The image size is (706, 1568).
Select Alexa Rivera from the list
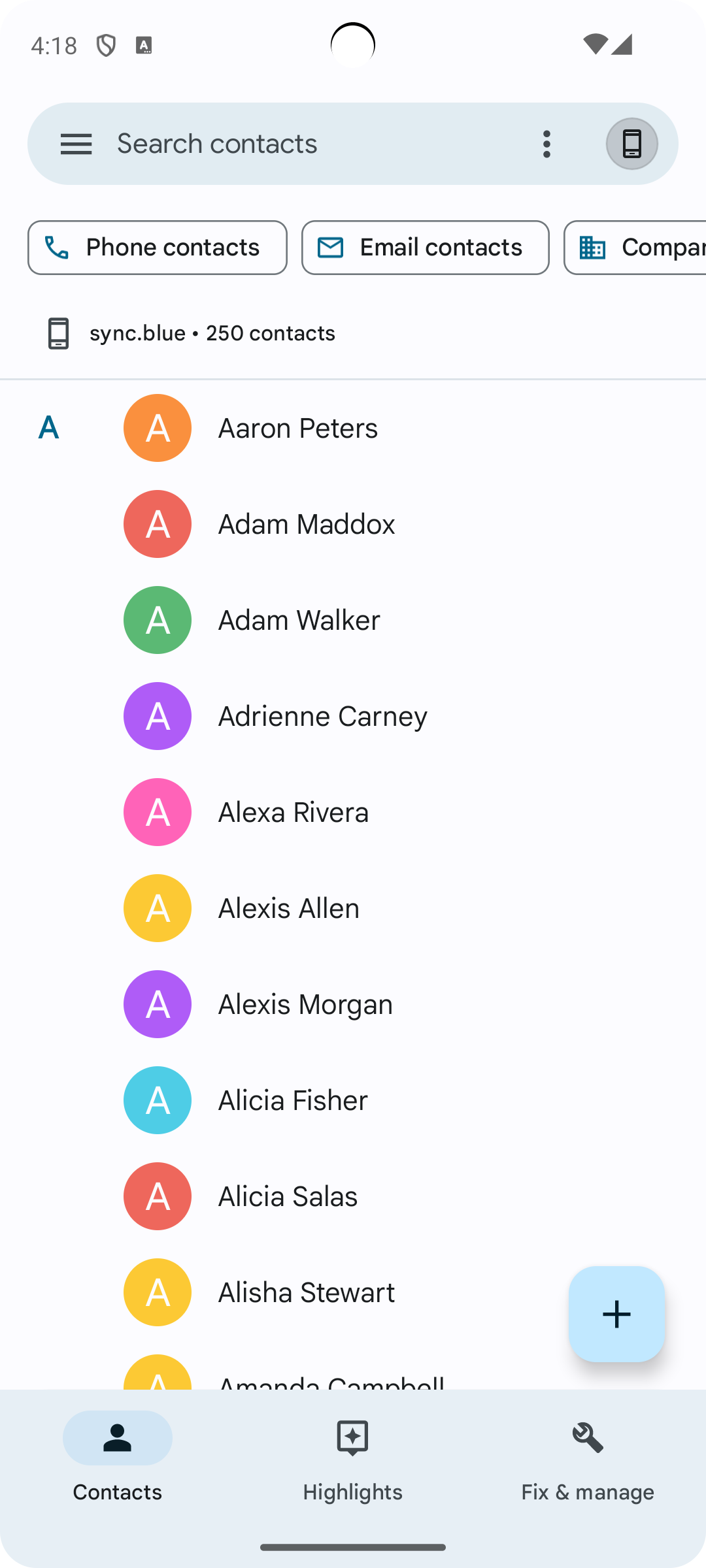(x=353, y=812)
